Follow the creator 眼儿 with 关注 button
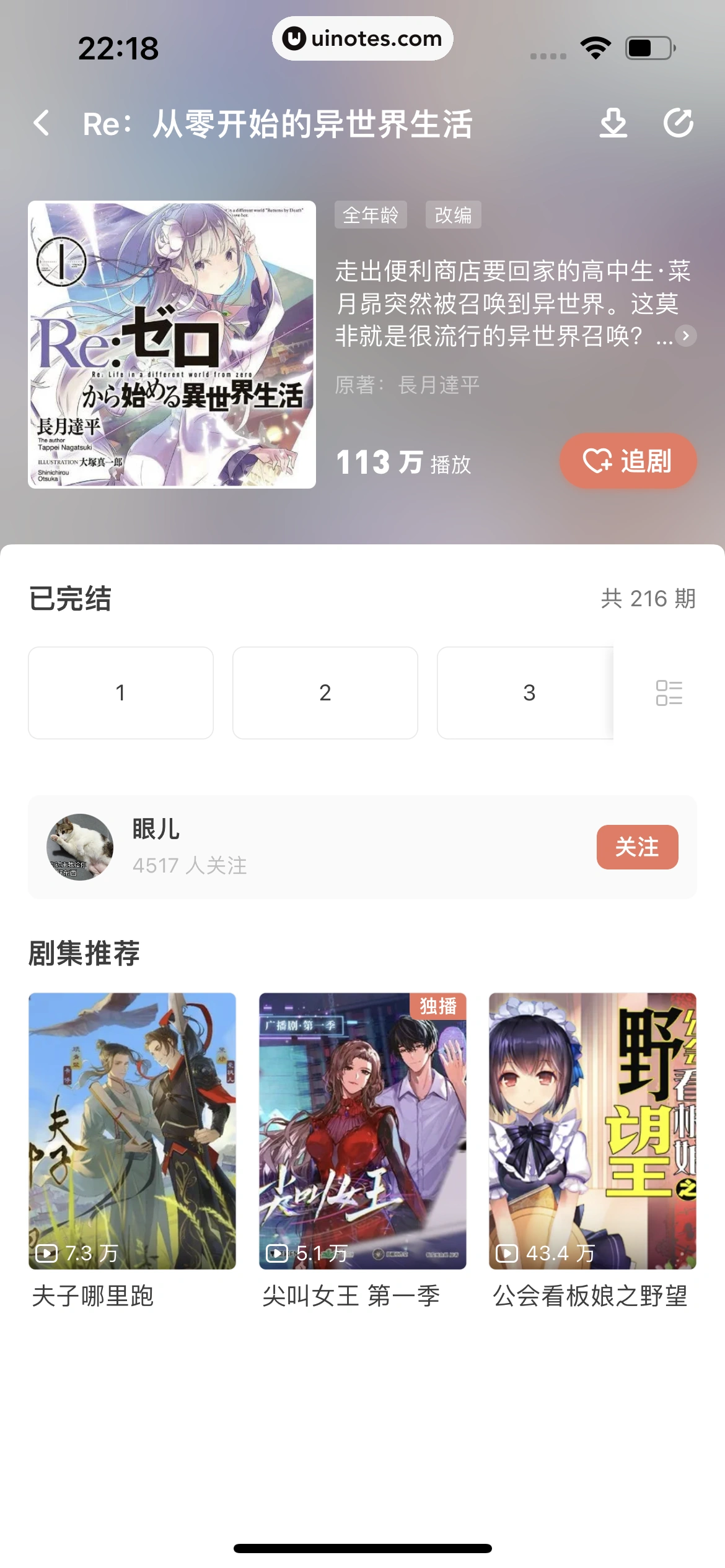The width and height of the screenshot is (725, 1568). pyautogui.click(x=637, y=847)
